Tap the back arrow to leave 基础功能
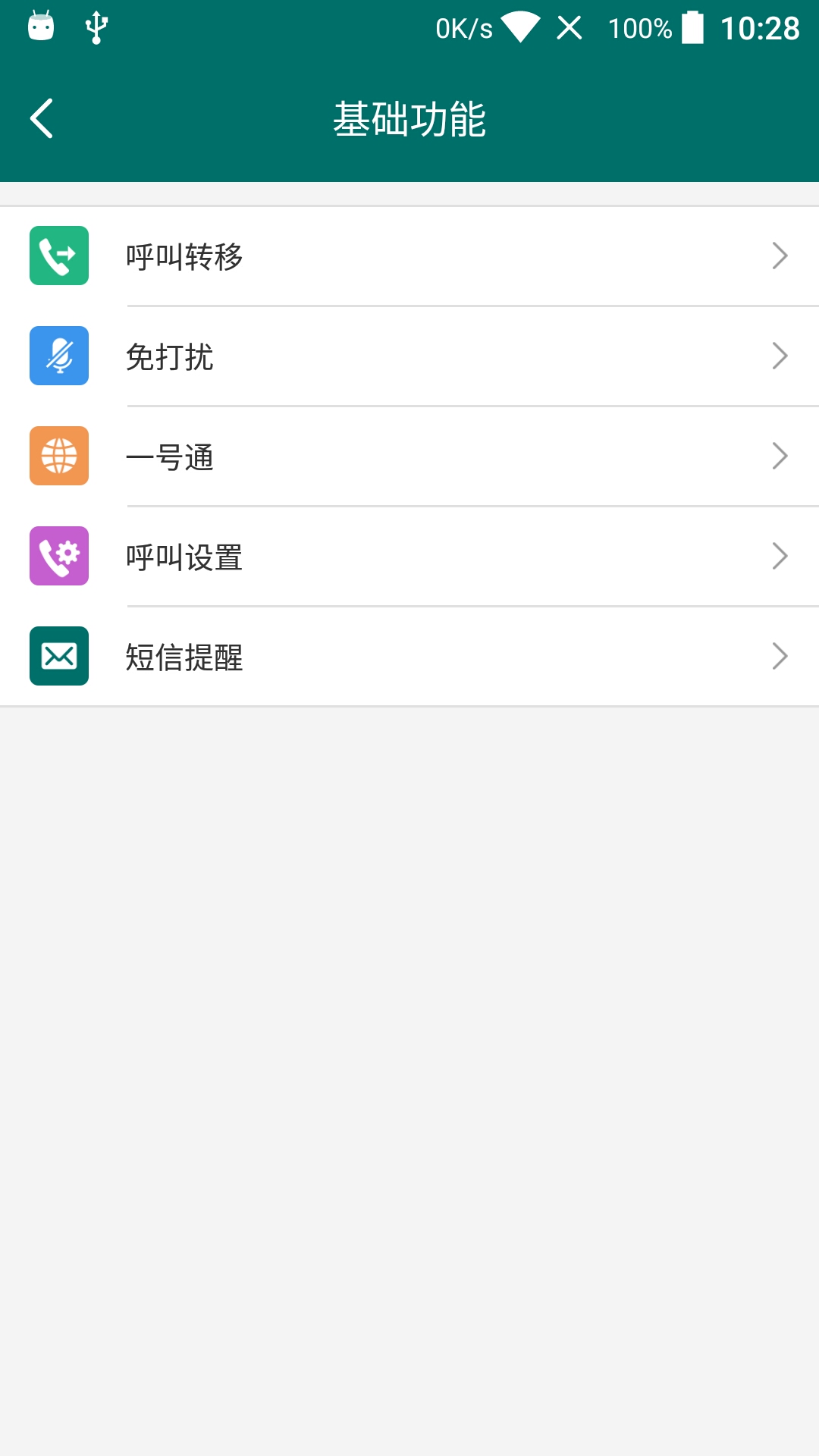This screenshot has width=819, height=1456. pyautogui.click(x=42, y=118)
